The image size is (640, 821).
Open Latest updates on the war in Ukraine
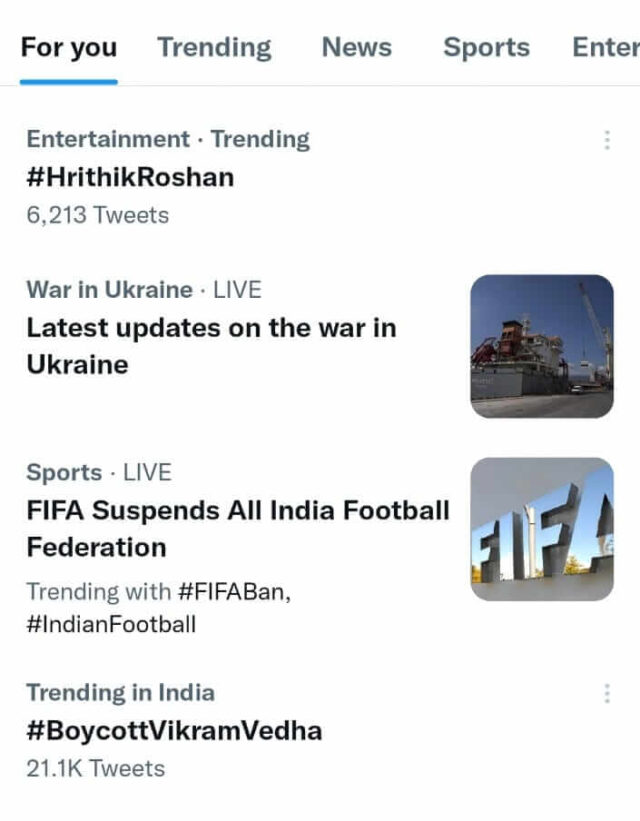(x=211, y=345)
